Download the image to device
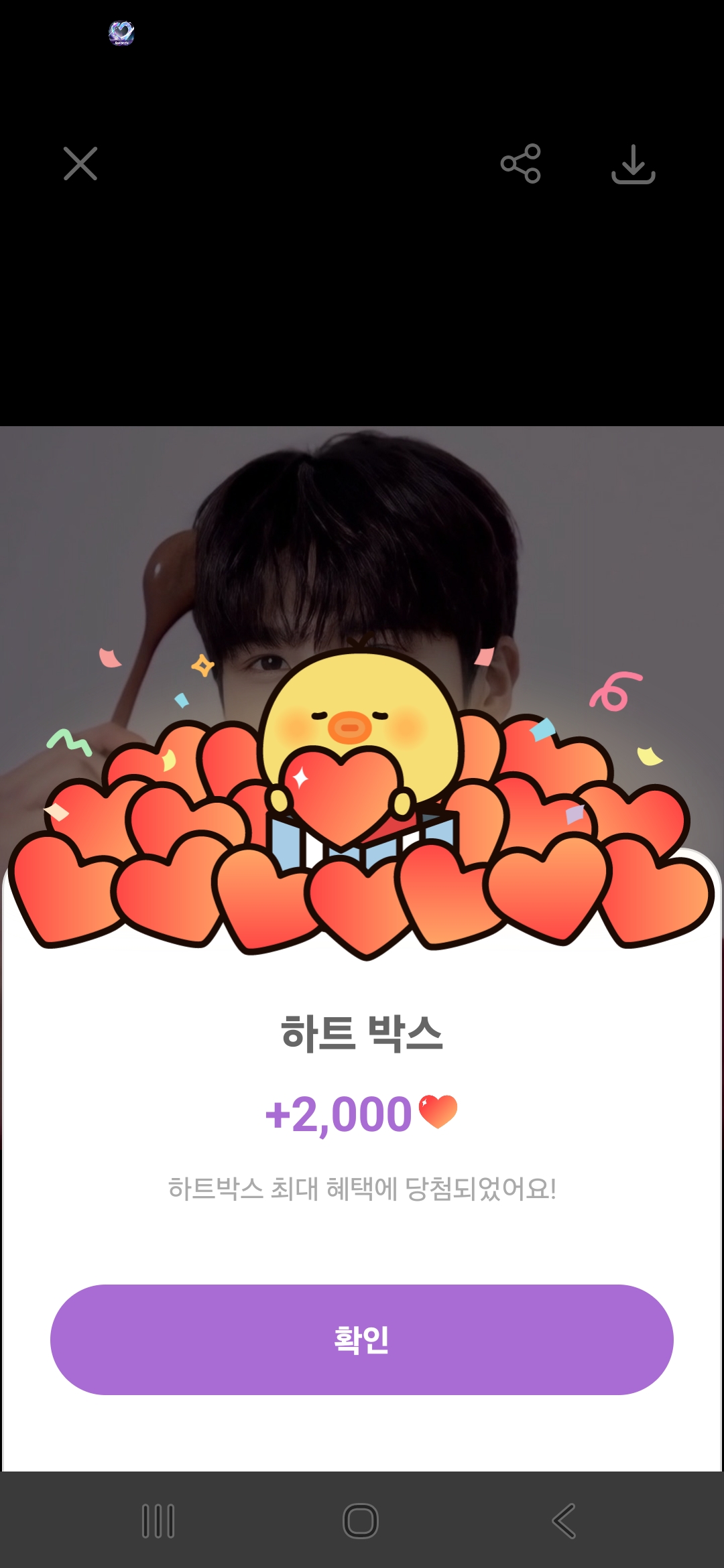The image size is (724, 1568). [633, 164]
